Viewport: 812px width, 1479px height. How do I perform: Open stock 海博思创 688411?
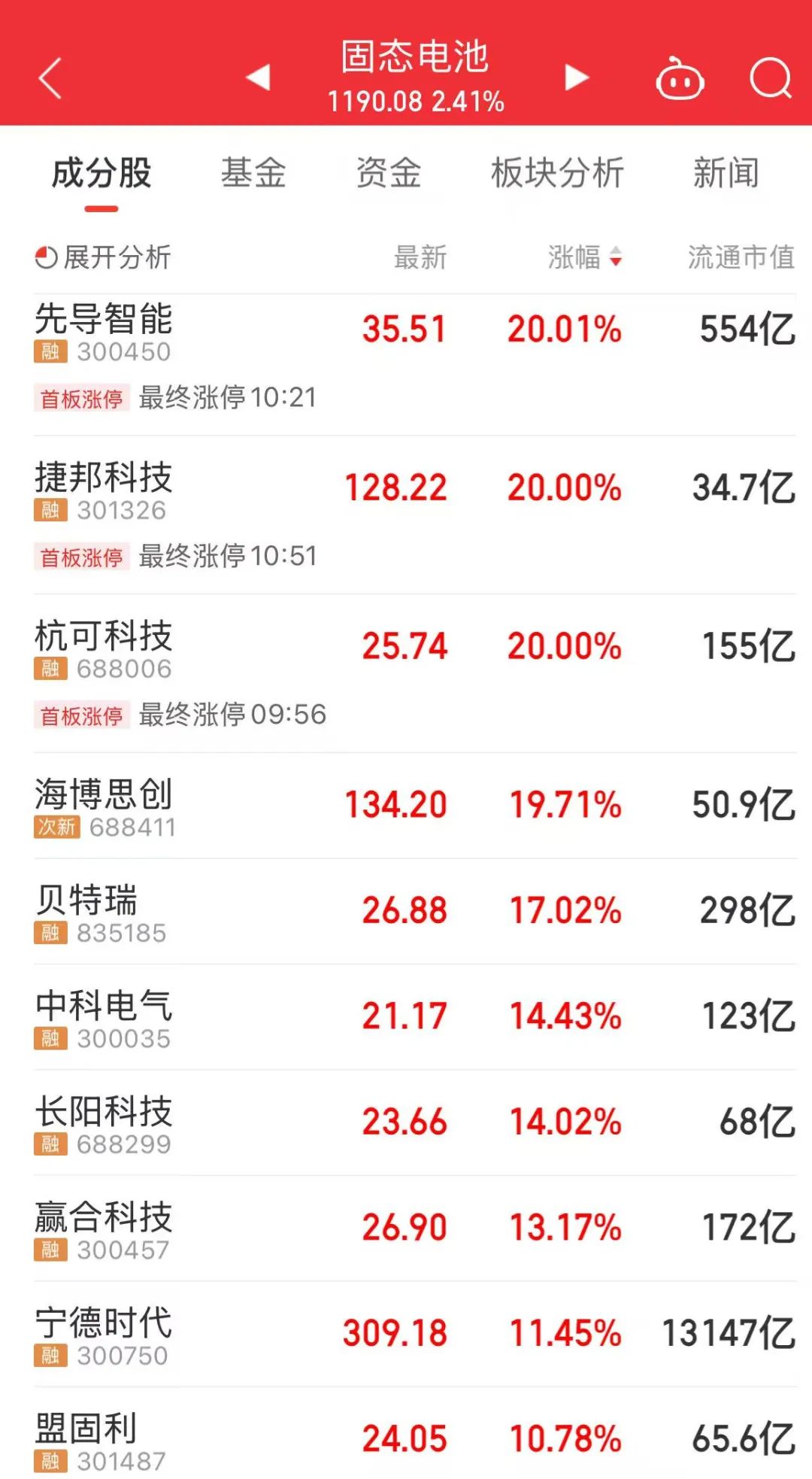point(415,806)
